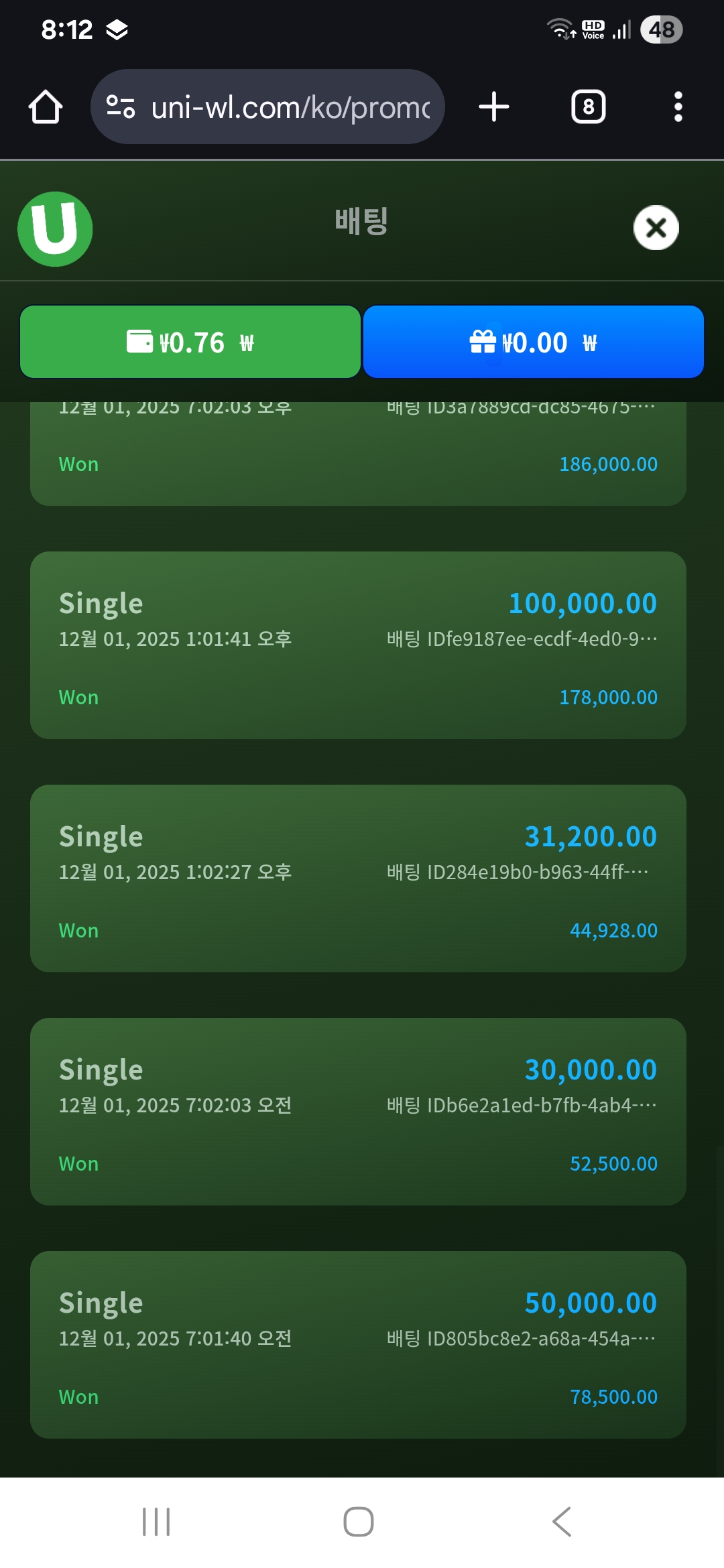Open recent apps from the navigation bar

click(x=156, y=1522)
